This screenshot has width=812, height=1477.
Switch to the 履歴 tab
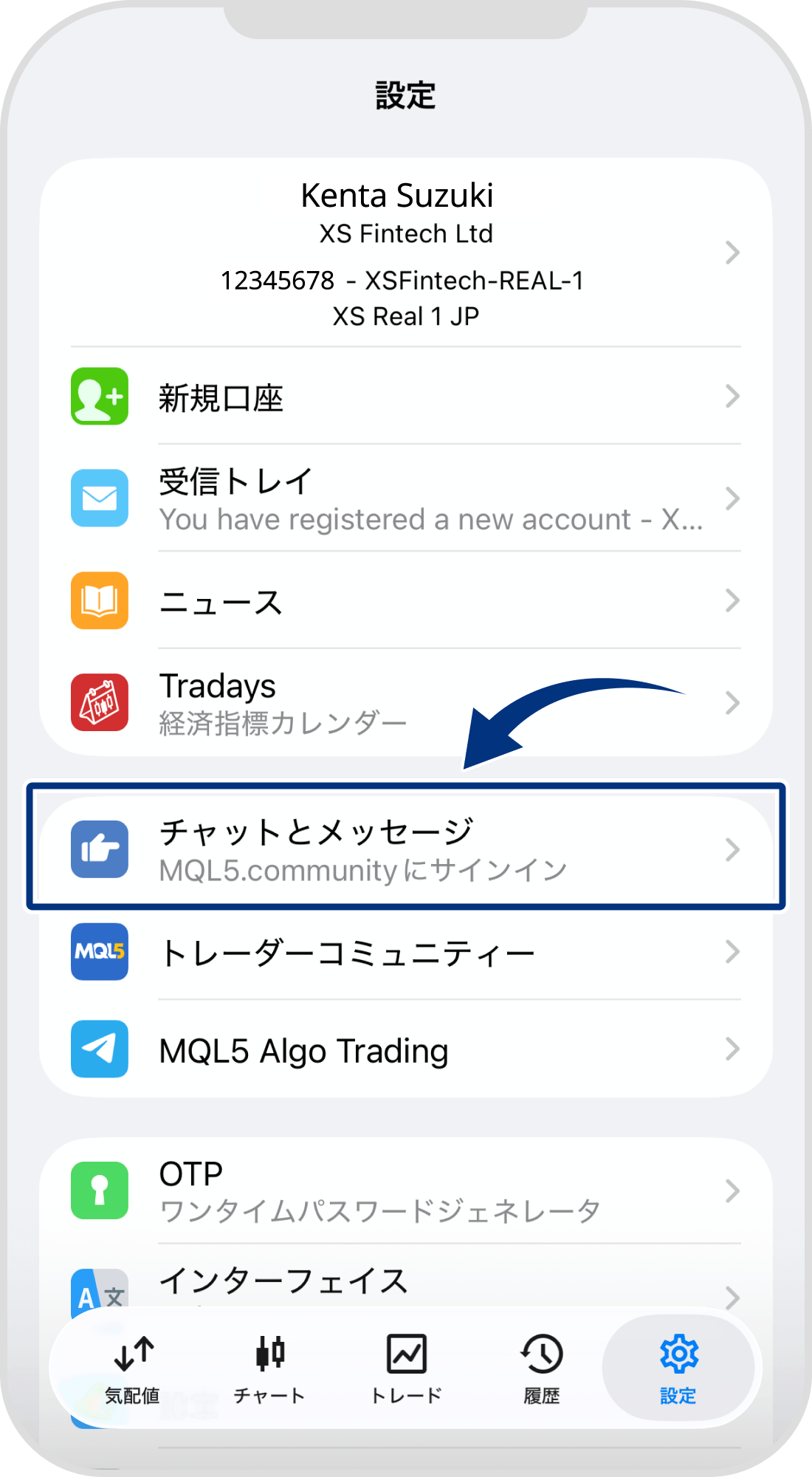[542, 1369]
